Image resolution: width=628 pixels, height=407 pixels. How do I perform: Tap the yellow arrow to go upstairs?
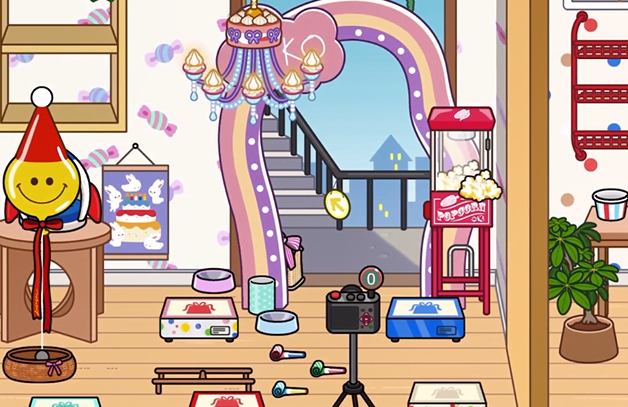click(x=338, y=204)
